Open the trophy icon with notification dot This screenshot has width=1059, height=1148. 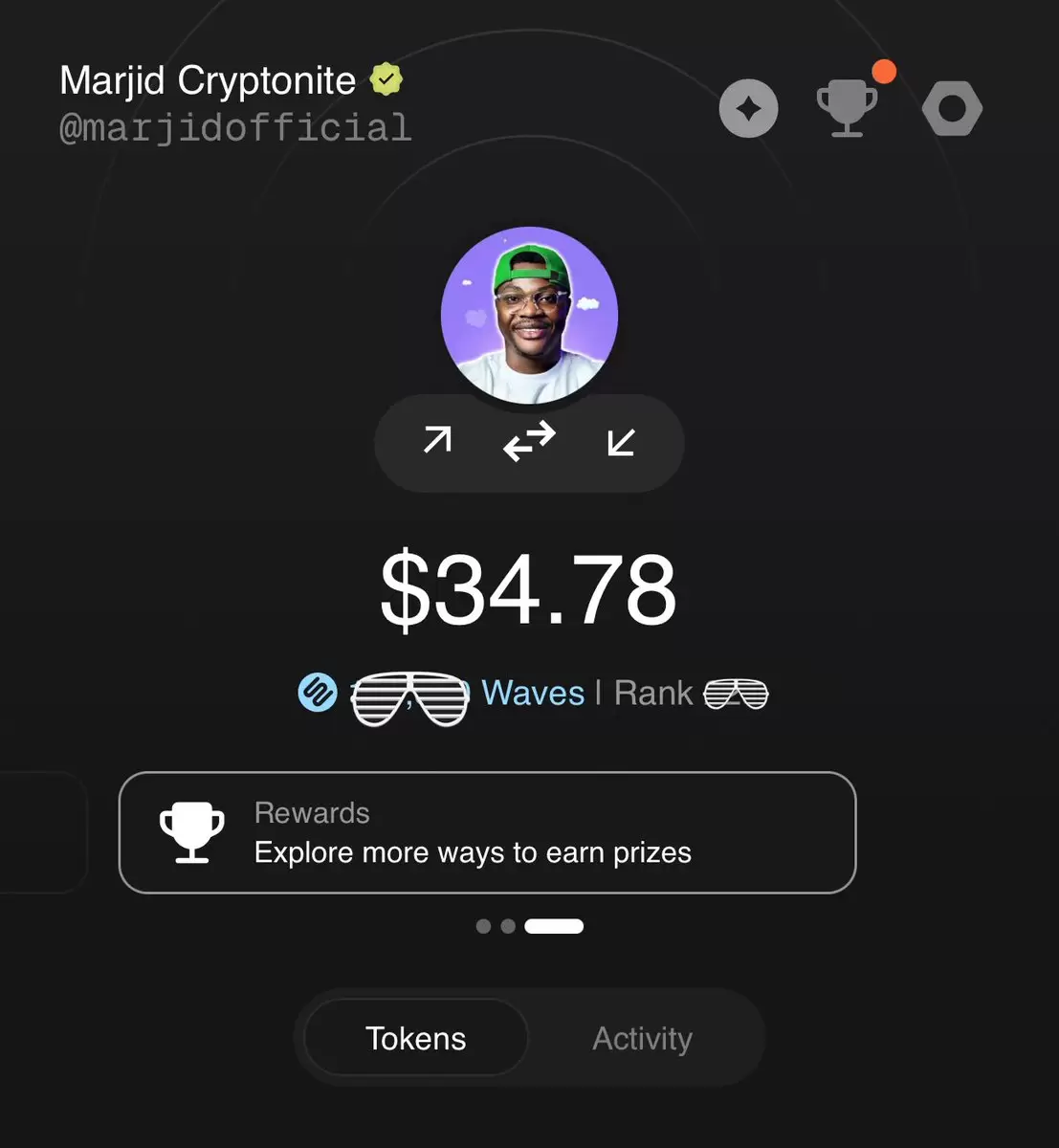pos(847,108)
